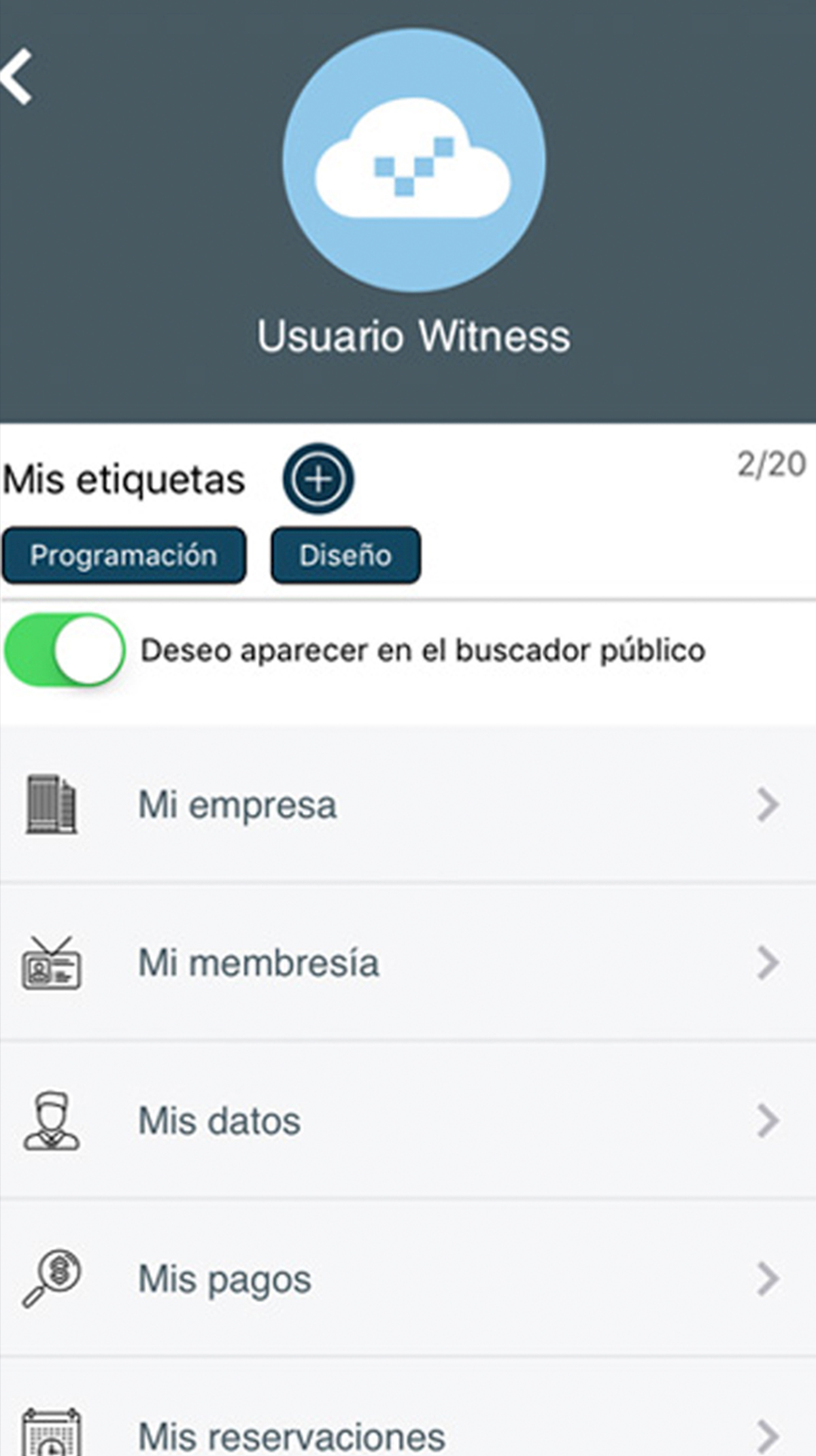This screenshot has height=1456, width=816.
Task: Select the Diseño tag chip
Action: pyautogui.click(x=345, y=555)
